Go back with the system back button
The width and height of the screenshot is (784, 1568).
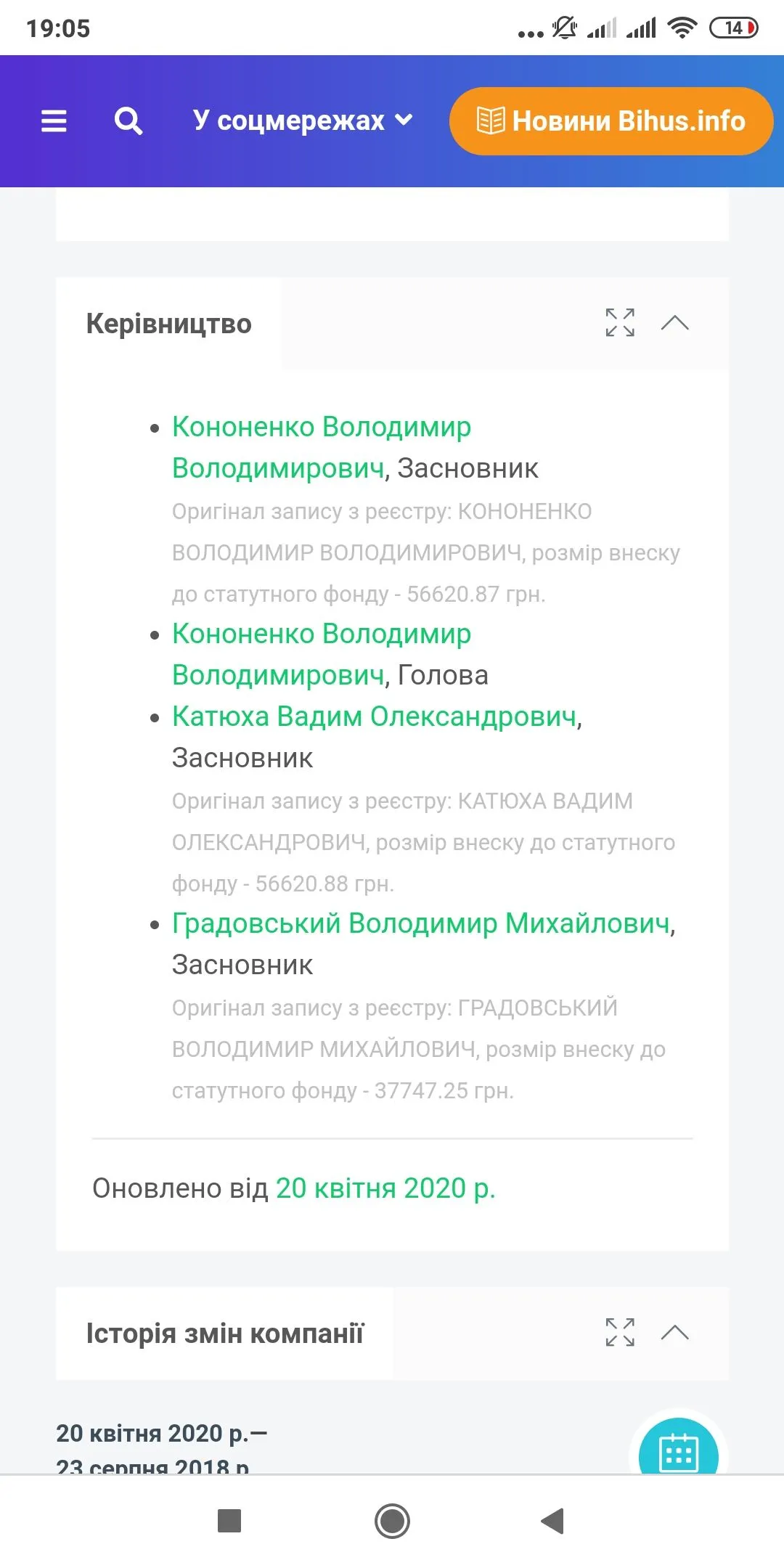click(552, 1521)
